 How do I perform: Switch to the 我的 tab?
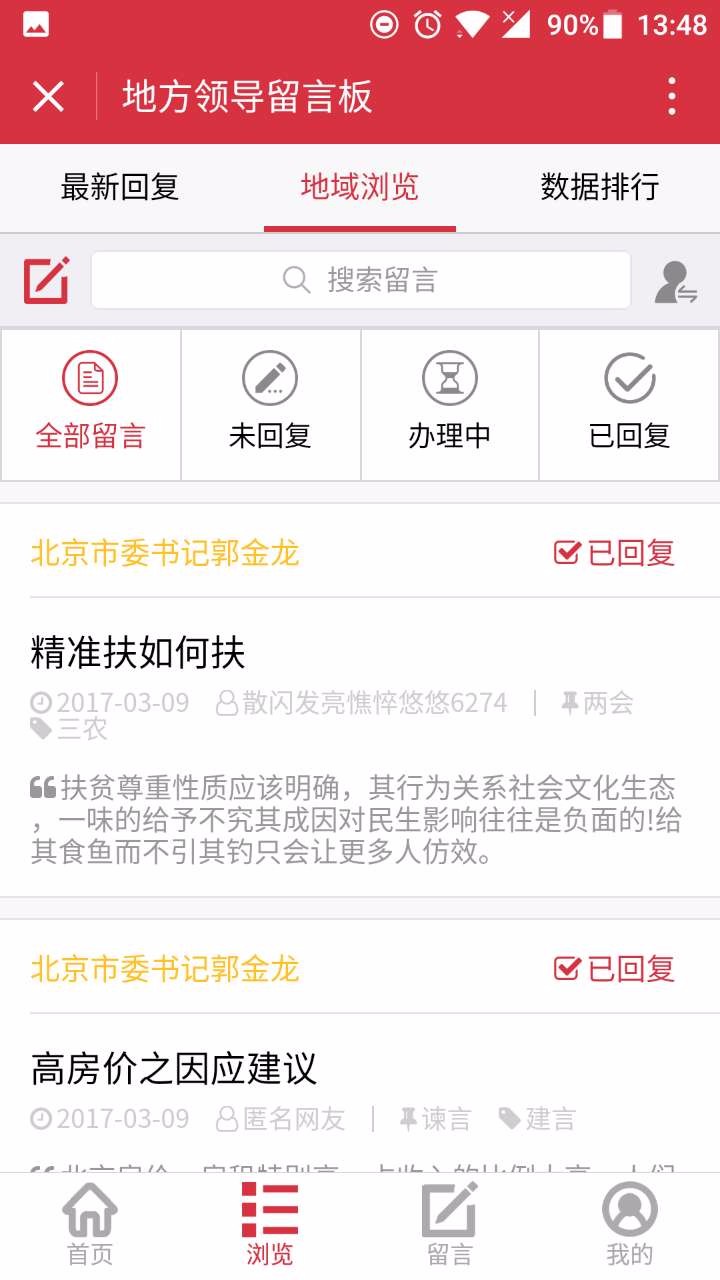click(x=629, y=1225)
